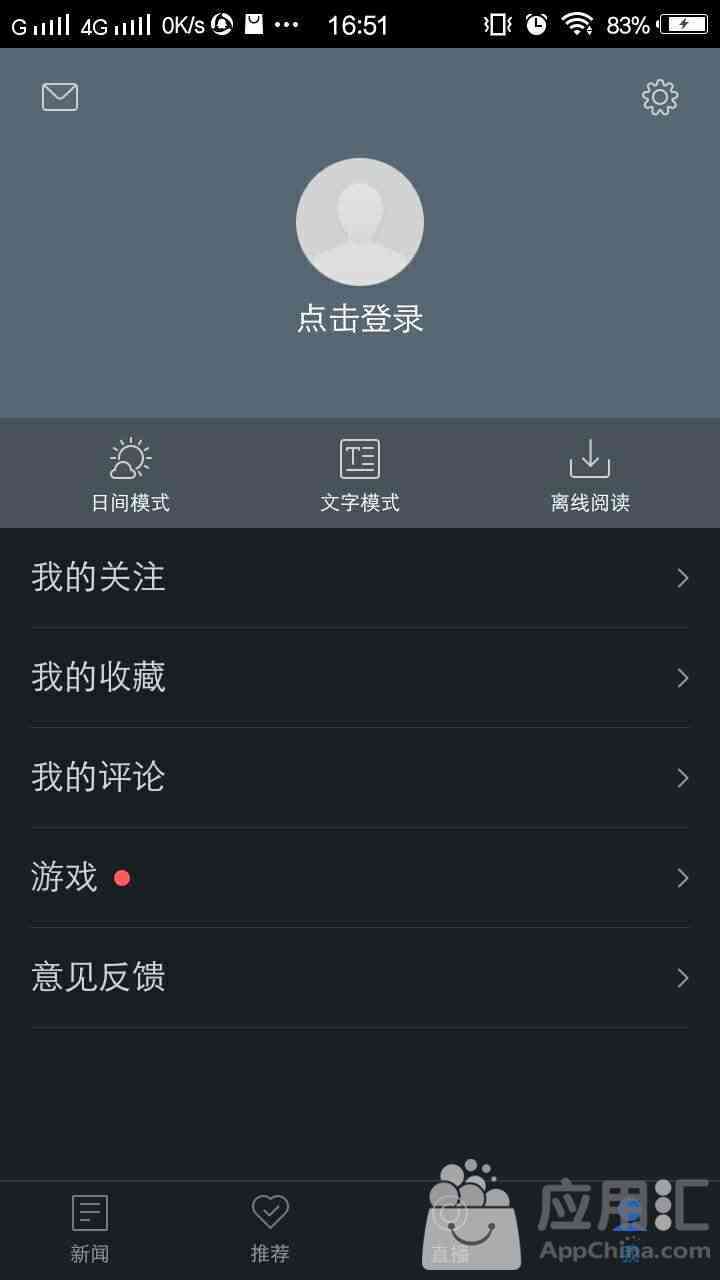Open 我的关注 row
The width and height of the screenshot is (720, 1280).
click(360, 578)
